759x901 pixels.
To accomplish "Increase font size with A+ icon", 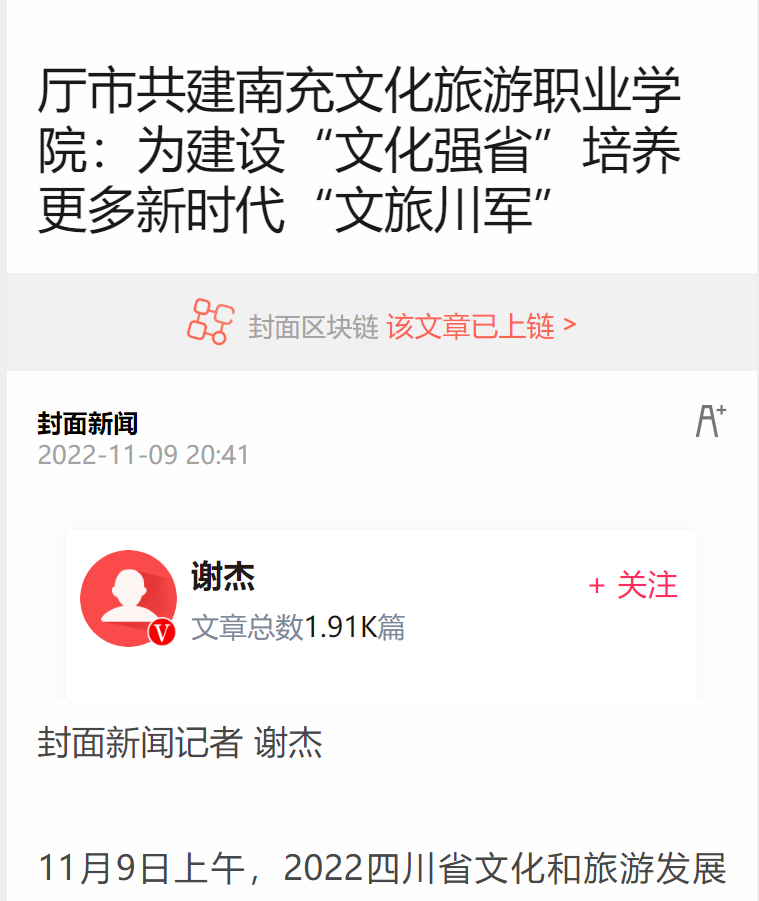I will coord(711,420).
